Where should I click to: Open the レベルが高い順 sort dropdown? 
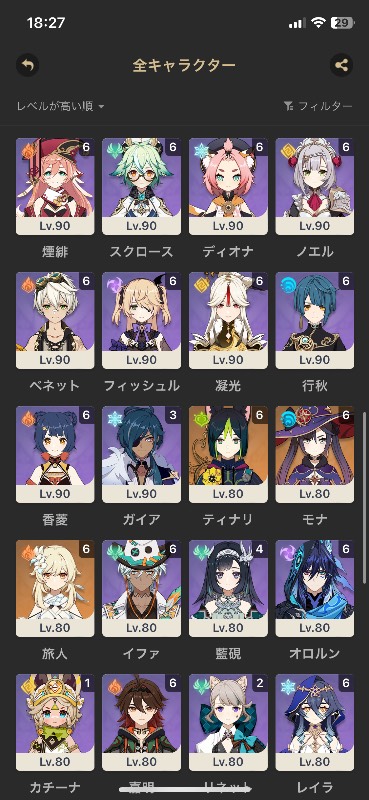click(x=60, y=106)
